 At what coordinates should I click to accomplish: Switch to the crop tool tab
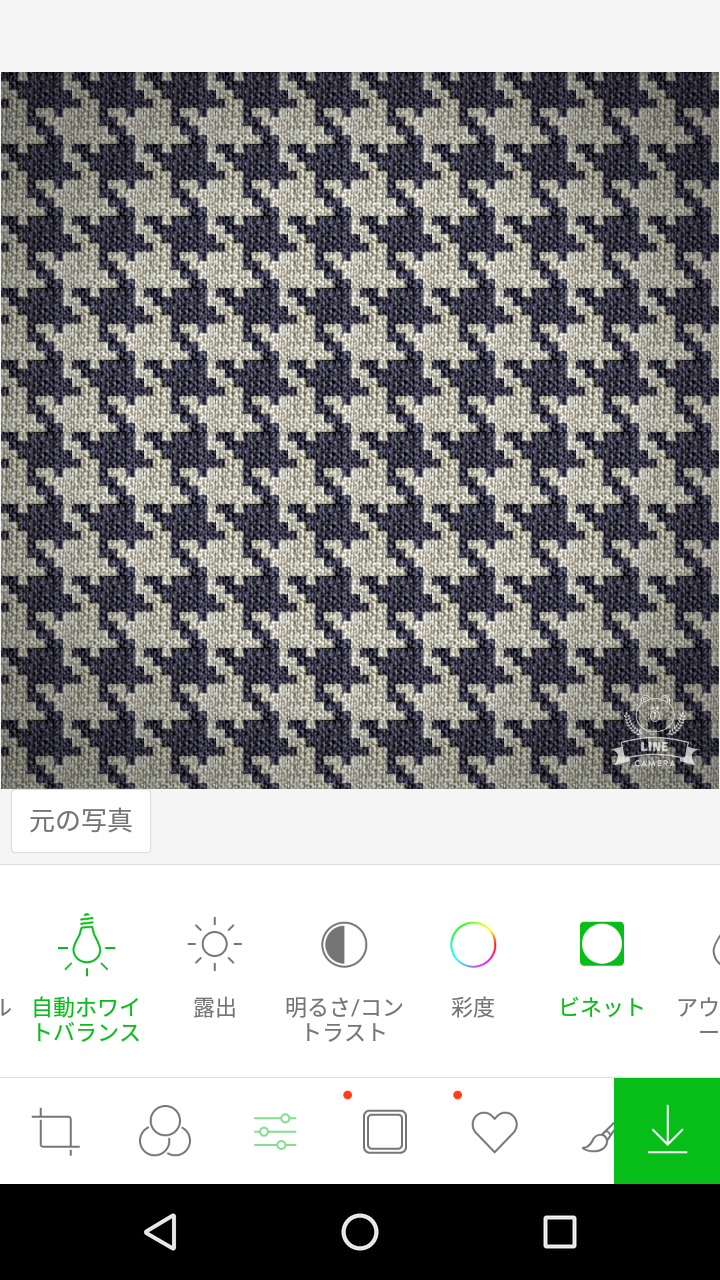[x=56, y=1131]
